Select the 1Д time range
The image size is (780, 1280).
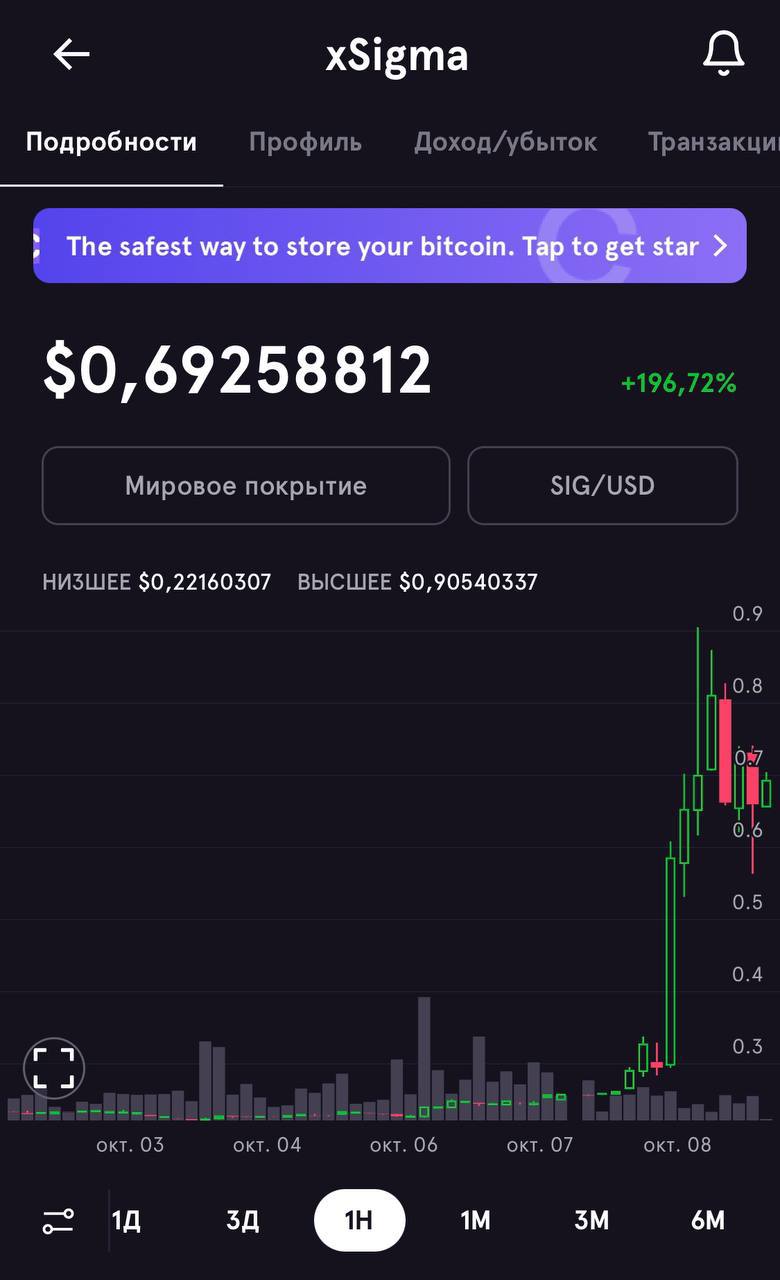[x=126, y=1221]
